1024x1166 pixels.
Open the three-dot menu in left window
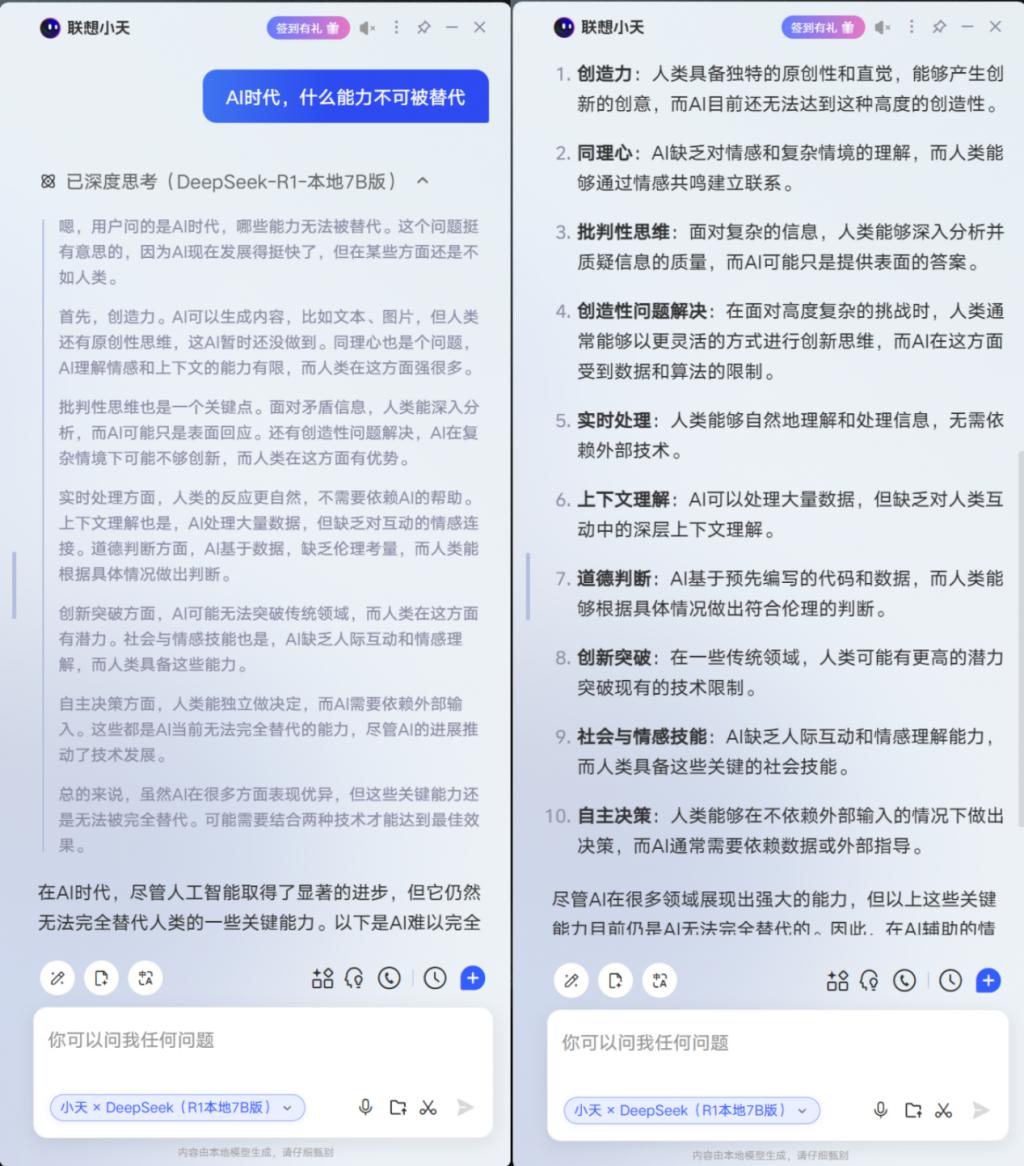coord(397,28)
